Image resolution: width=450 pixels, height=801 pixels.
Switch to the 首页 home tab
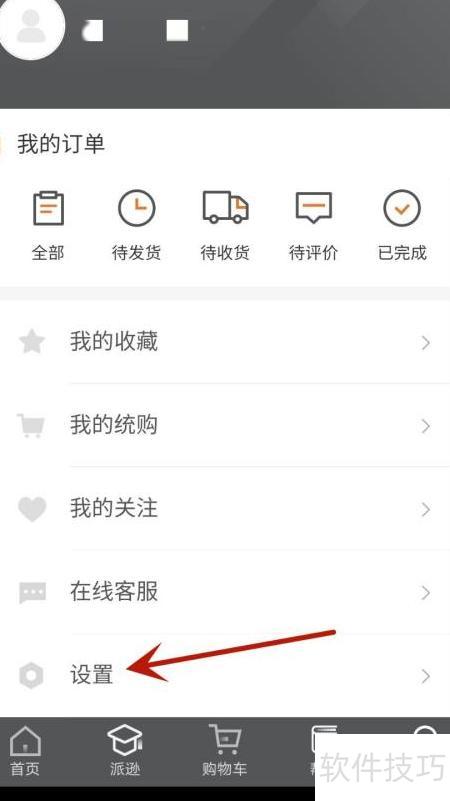25,751
